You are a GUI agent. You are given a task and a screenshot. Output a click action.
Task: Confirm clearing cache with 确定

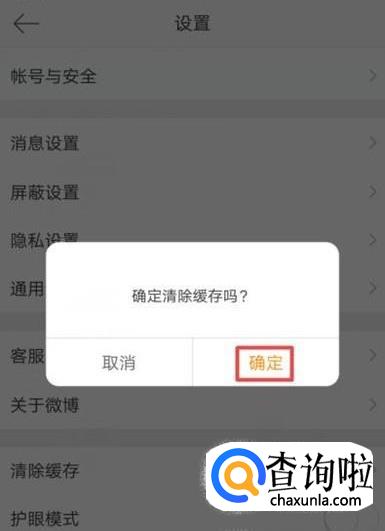265,363
